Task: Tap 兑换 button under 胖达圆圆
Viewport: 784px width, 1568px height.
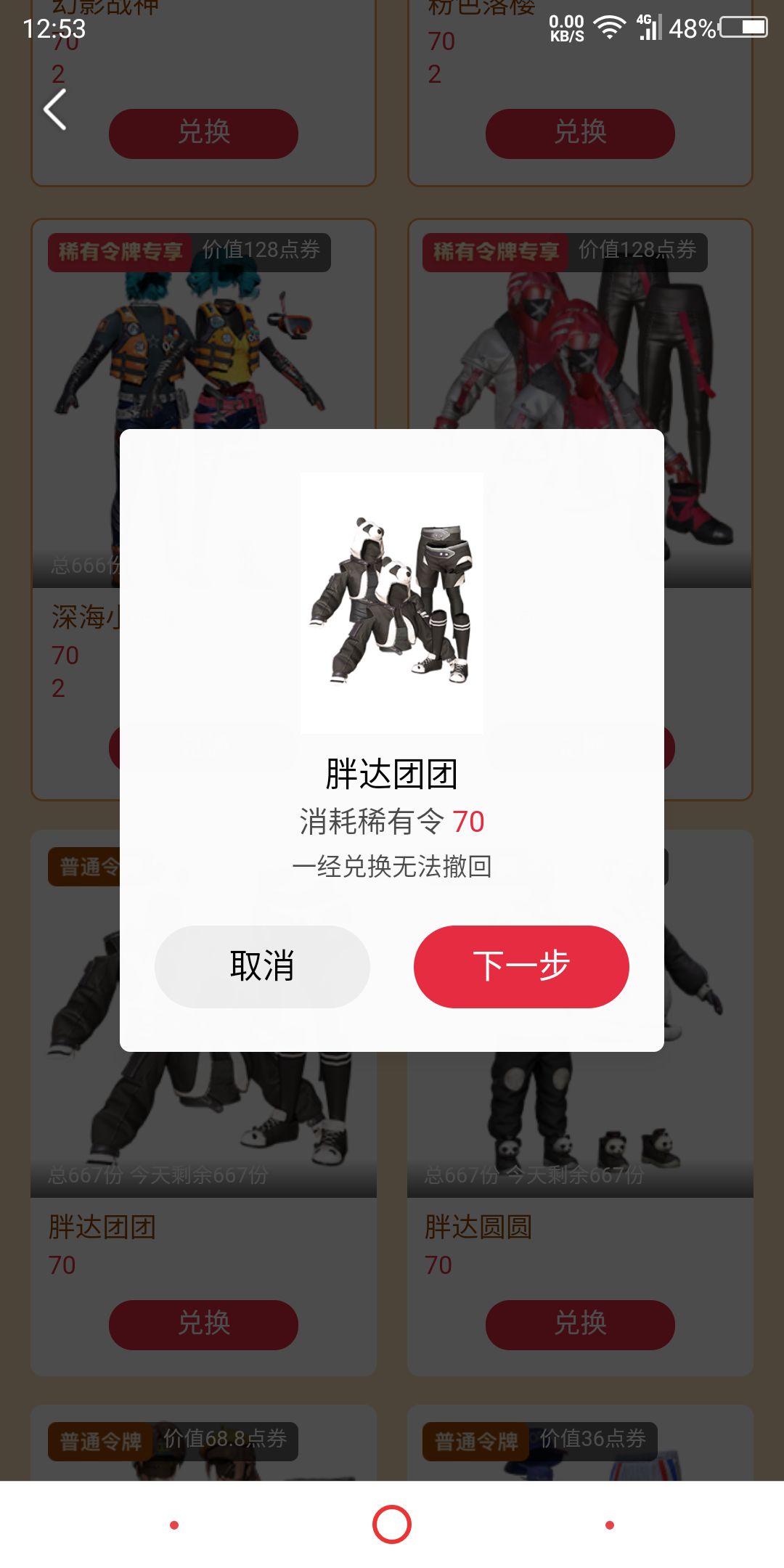Action: tap(578, 1323)
